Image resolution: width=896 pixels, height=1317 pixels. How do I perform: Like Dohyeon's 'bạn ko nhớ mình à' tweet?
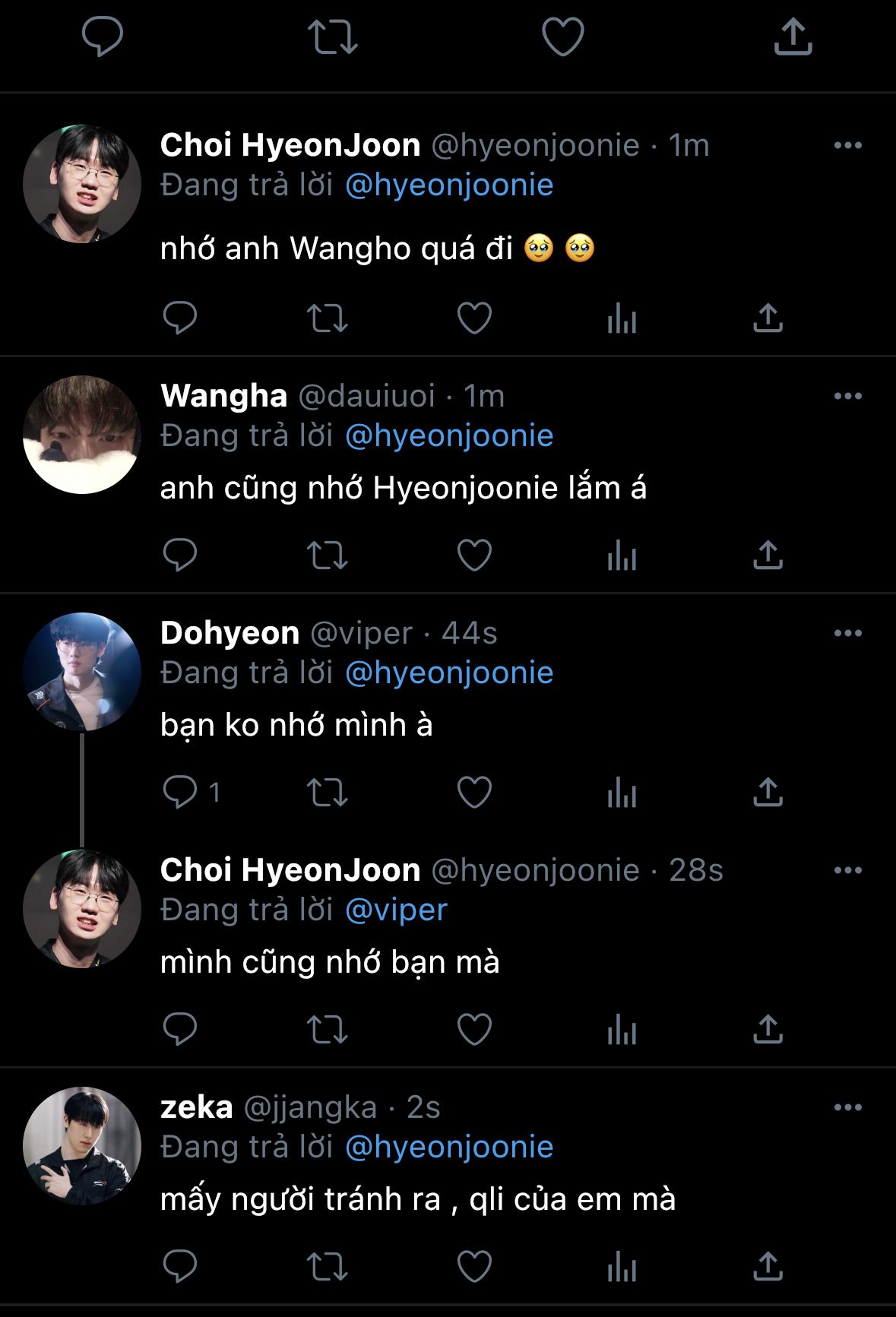pos(474,793)
